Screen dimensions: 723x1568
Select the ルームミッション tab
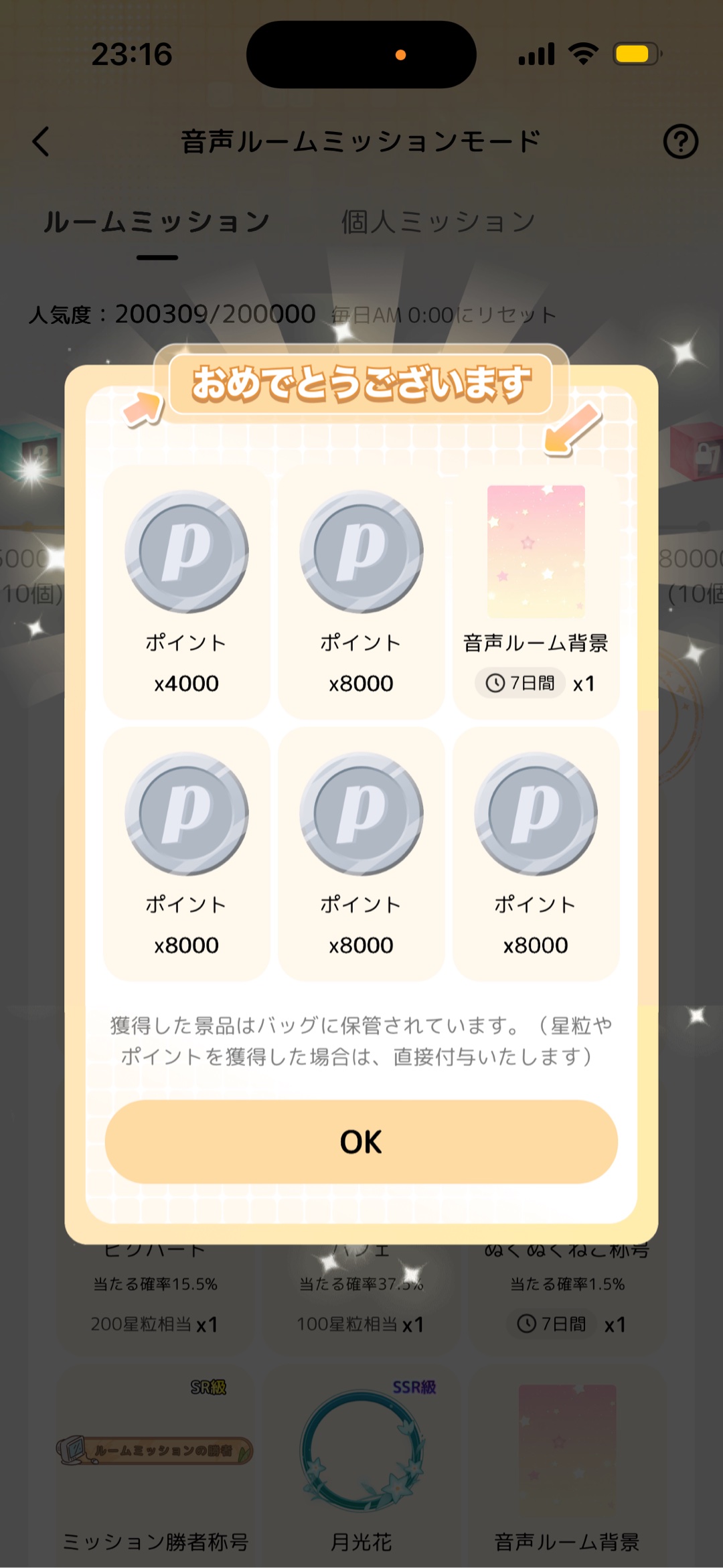pos(157,222)
